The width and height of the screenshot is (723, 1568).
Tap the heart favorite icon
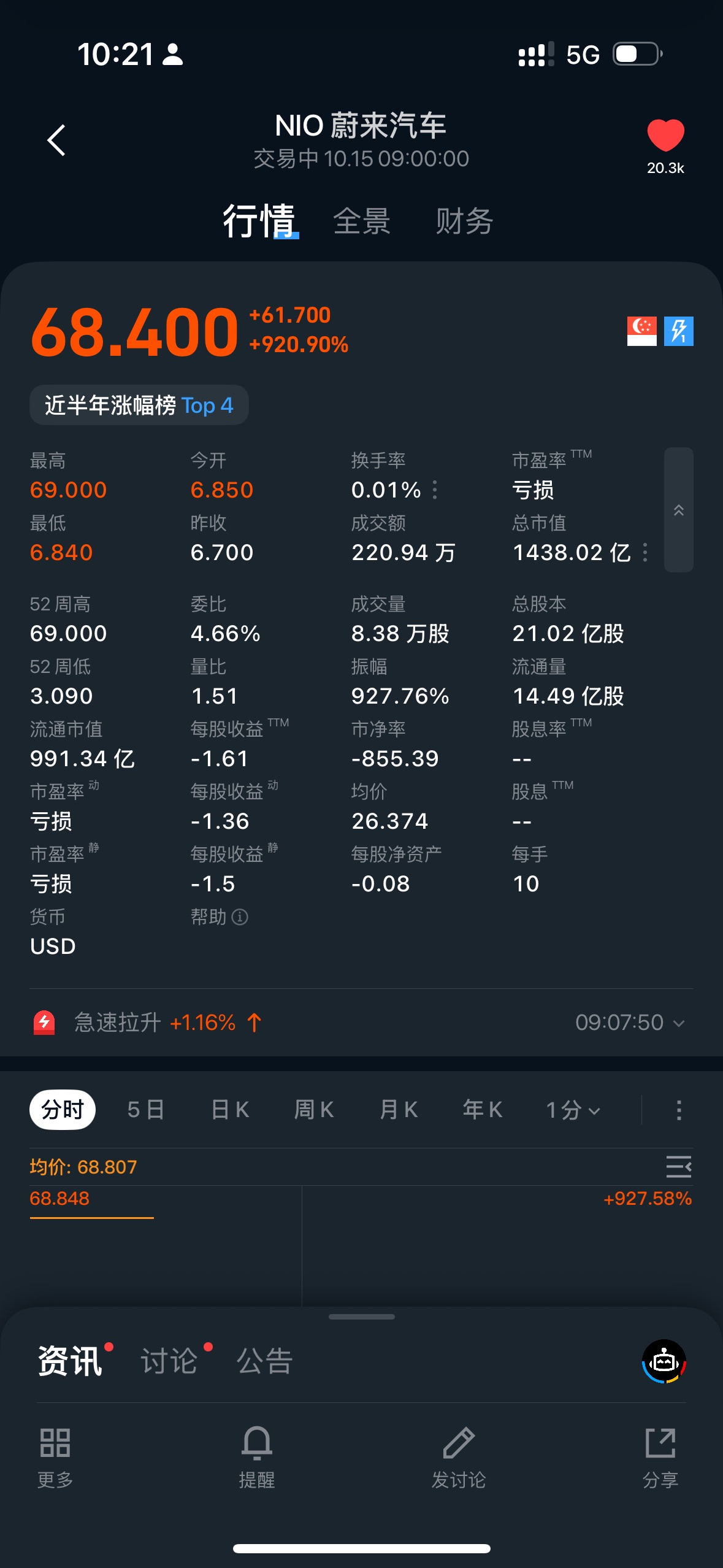point(665,136)
